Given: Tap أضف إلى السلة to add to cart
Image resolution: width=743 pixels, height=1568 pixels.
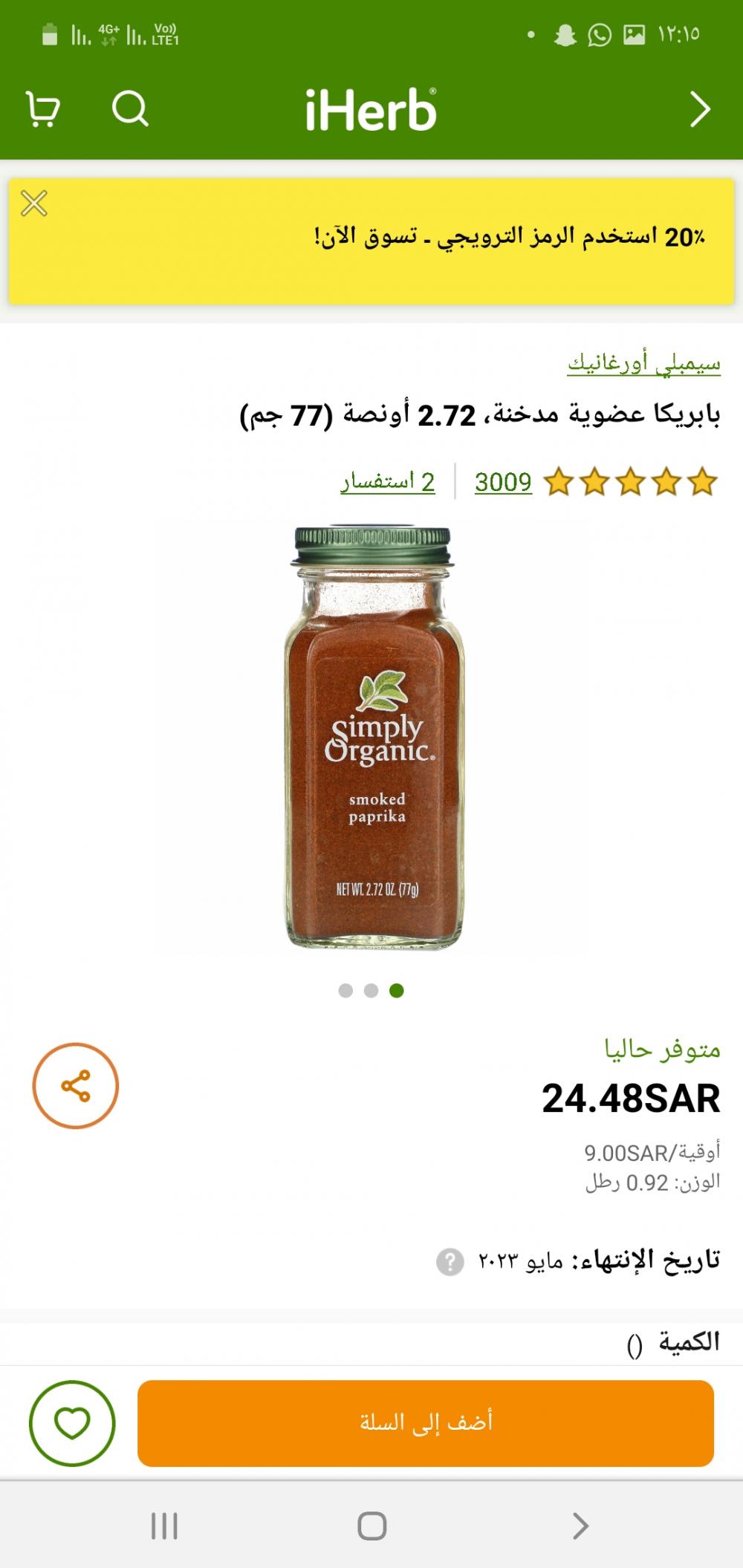Looking at the screenshot, I should [x=425, y=1422].
